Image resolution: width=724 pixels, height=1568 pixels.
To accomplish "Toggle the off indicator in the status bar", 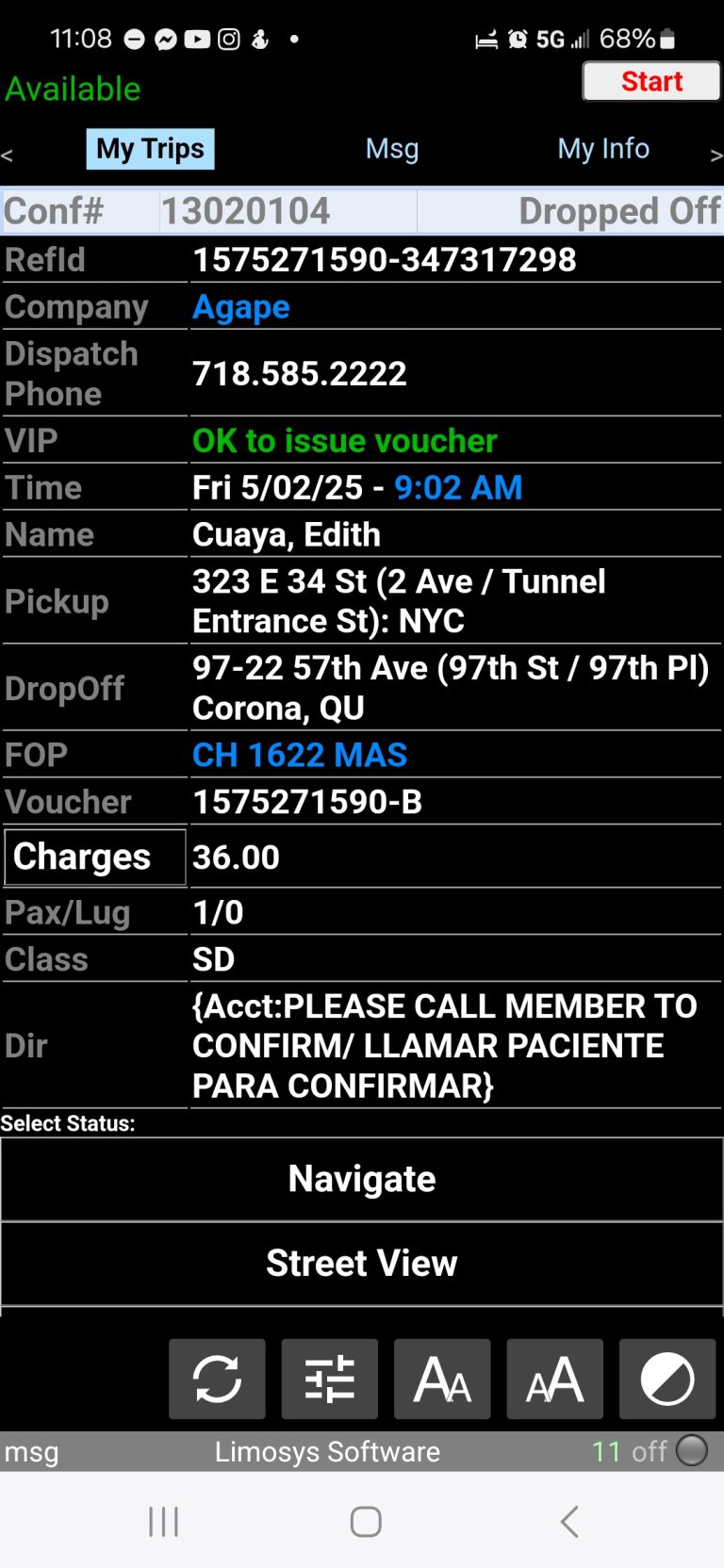I will click(691, 1451).
